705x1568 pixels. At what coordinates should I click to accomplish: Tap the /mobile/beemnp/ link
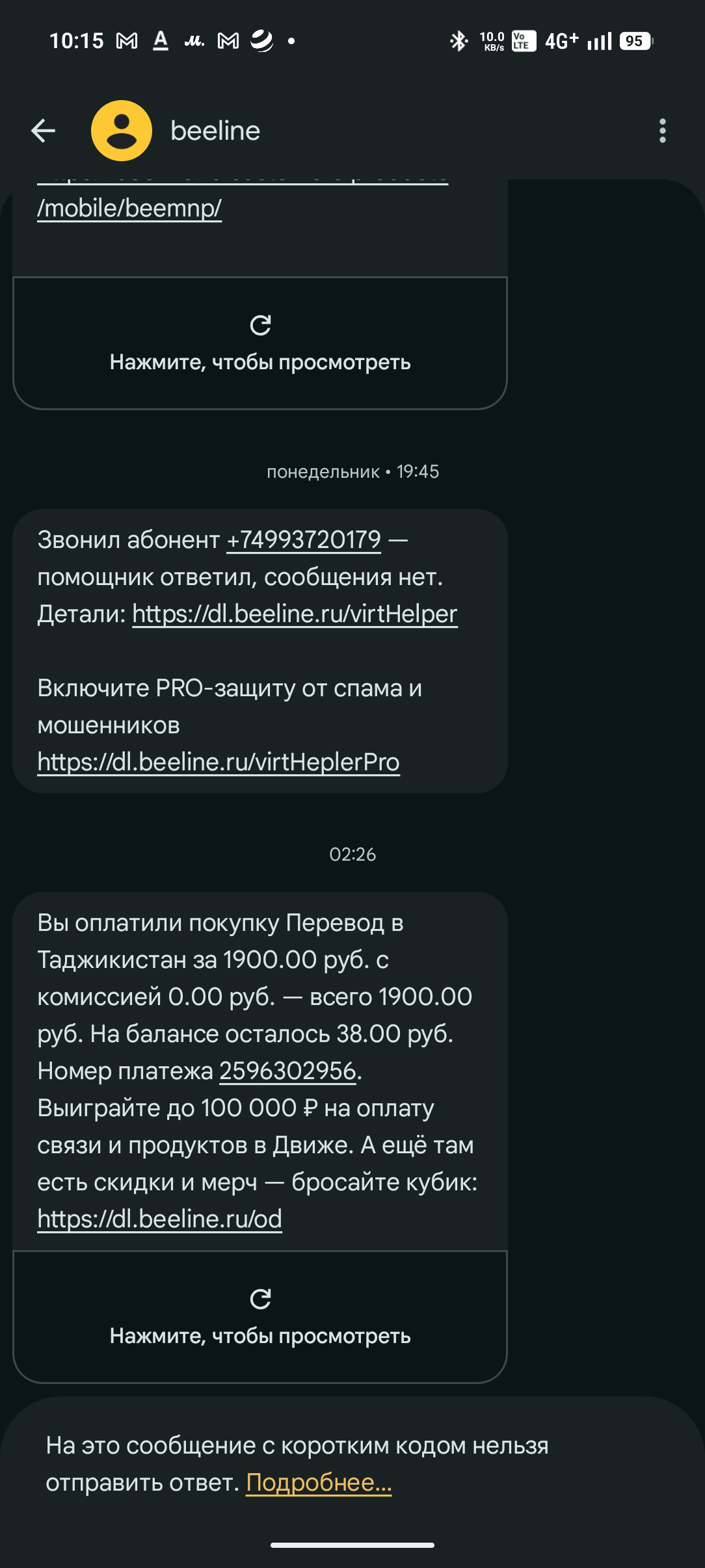(x=129, y=209)
